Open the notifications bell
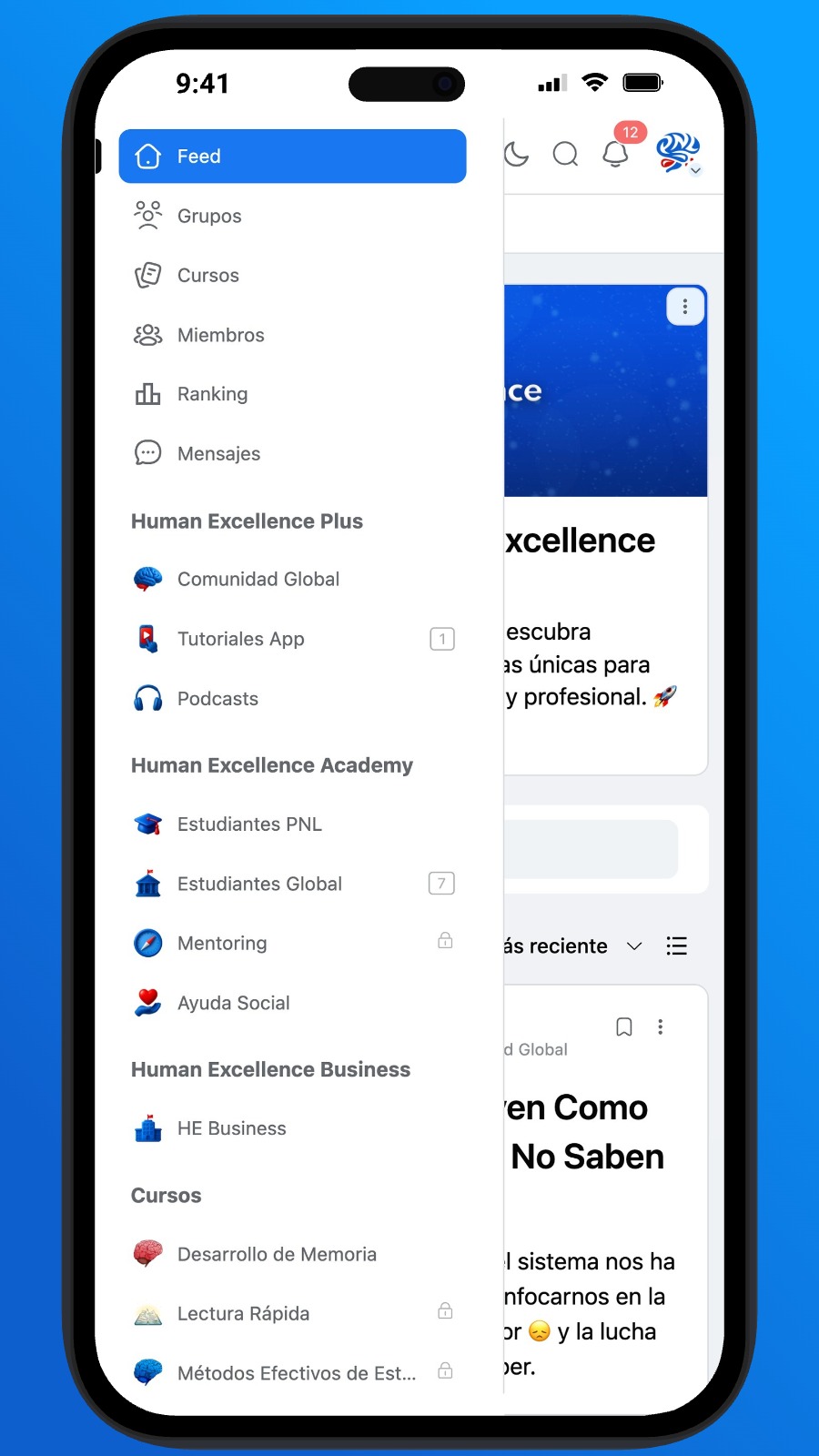 pyautogui.click(x=616, y=154)
